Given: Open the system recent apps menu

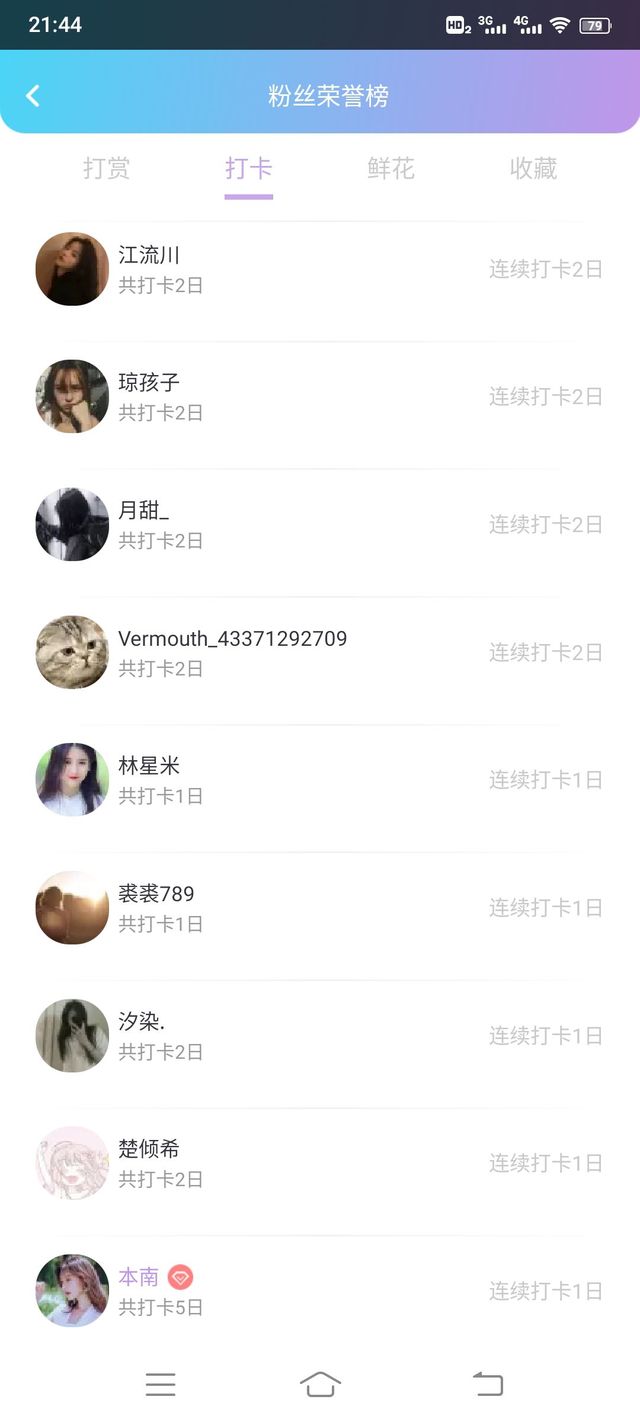Looking at the screenshot, I should pos(160,1385).
